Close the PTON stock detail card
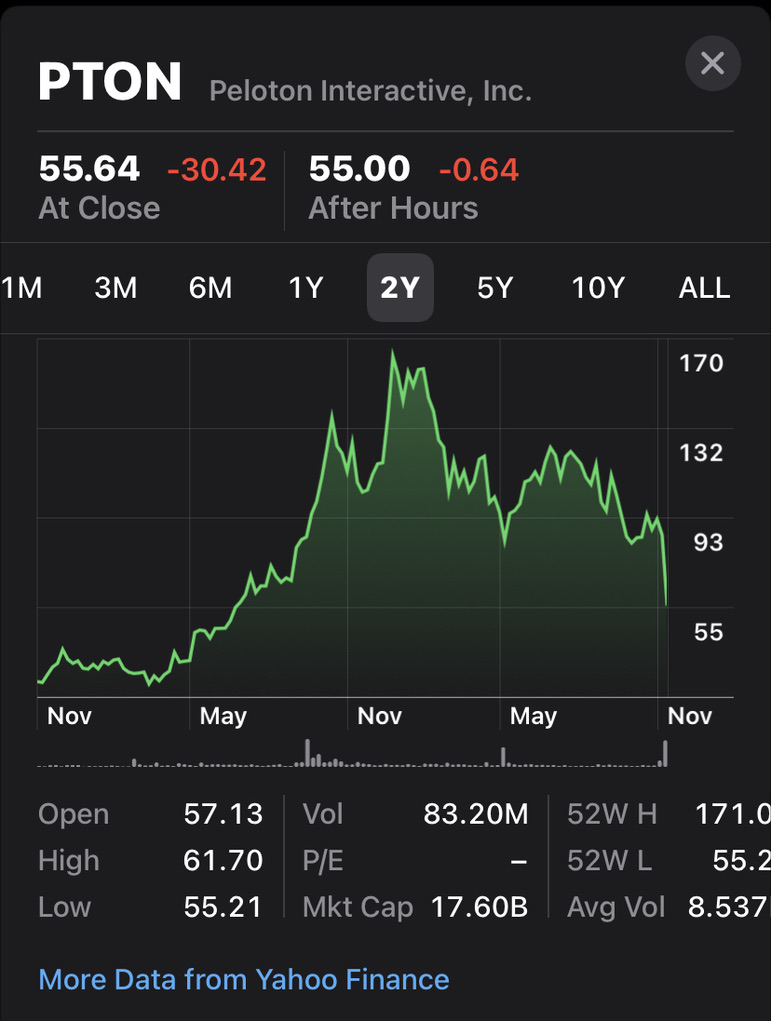This screenshot has width=771, height=1021. (712, 64)
